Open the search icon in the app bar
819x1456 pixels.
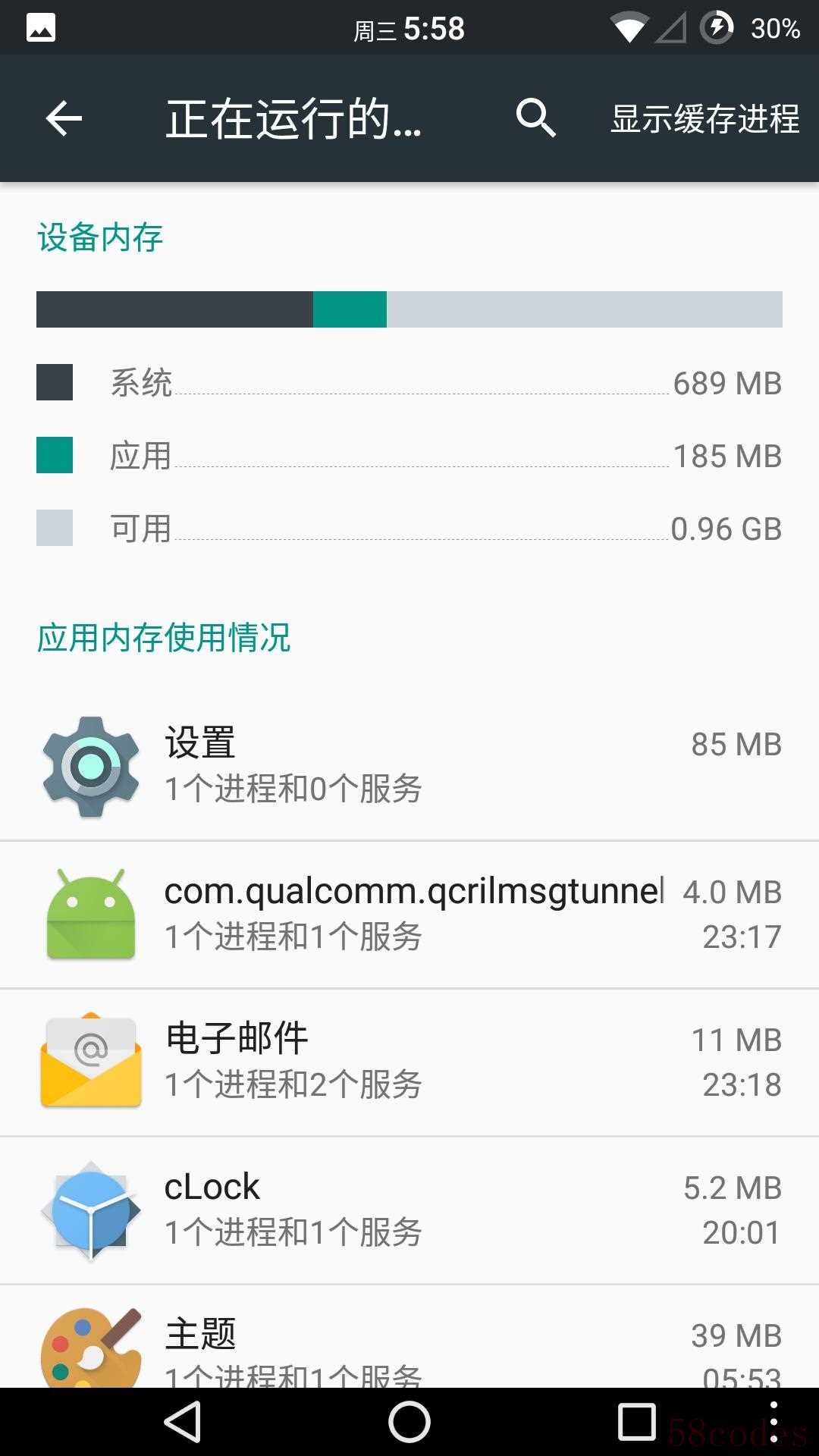point(535,119)
